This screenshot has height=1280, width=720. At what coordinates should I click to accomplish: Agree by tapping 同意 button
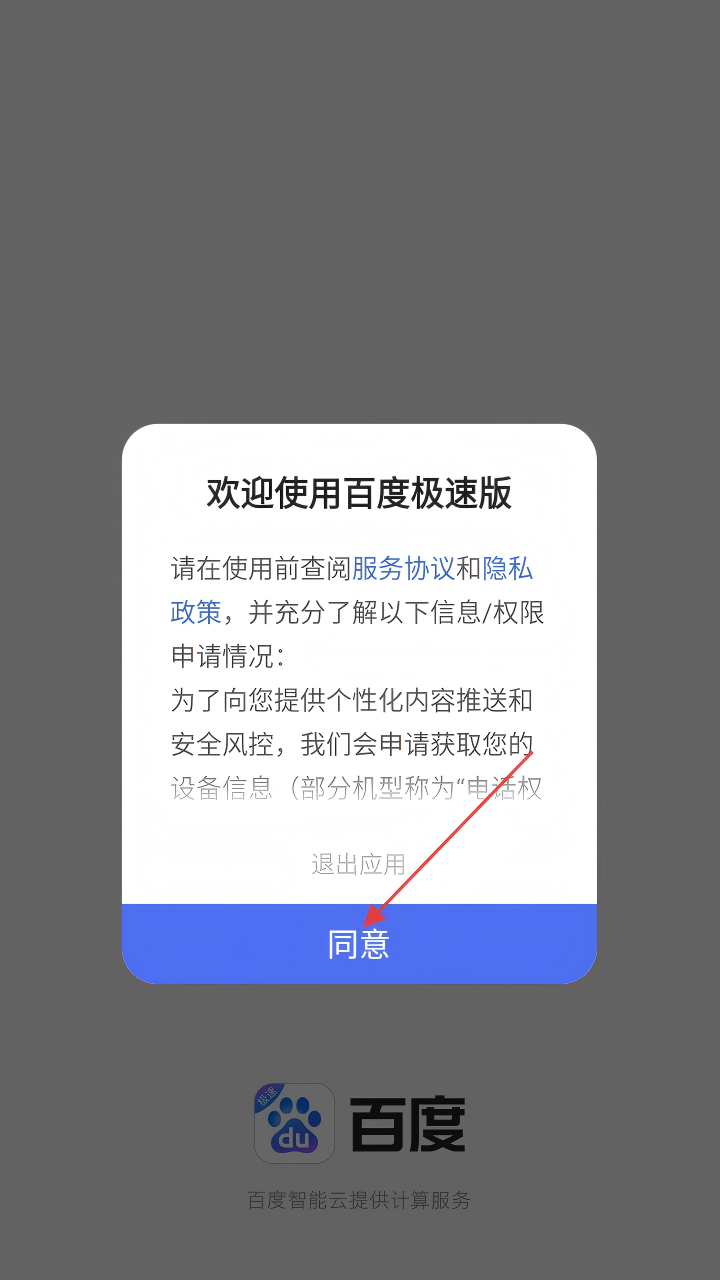359,944
